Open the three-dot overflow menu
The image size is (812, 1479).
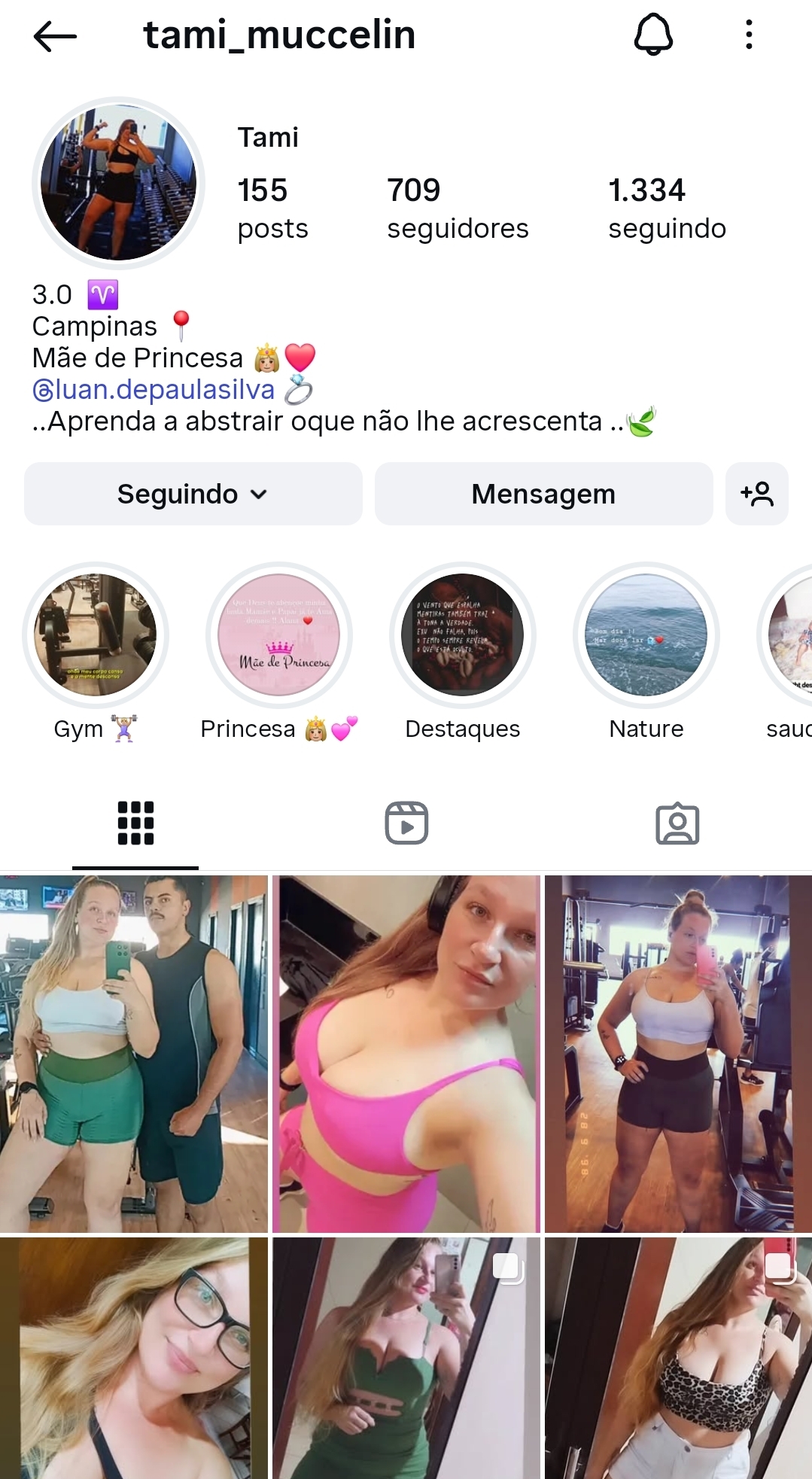(748, 35)
